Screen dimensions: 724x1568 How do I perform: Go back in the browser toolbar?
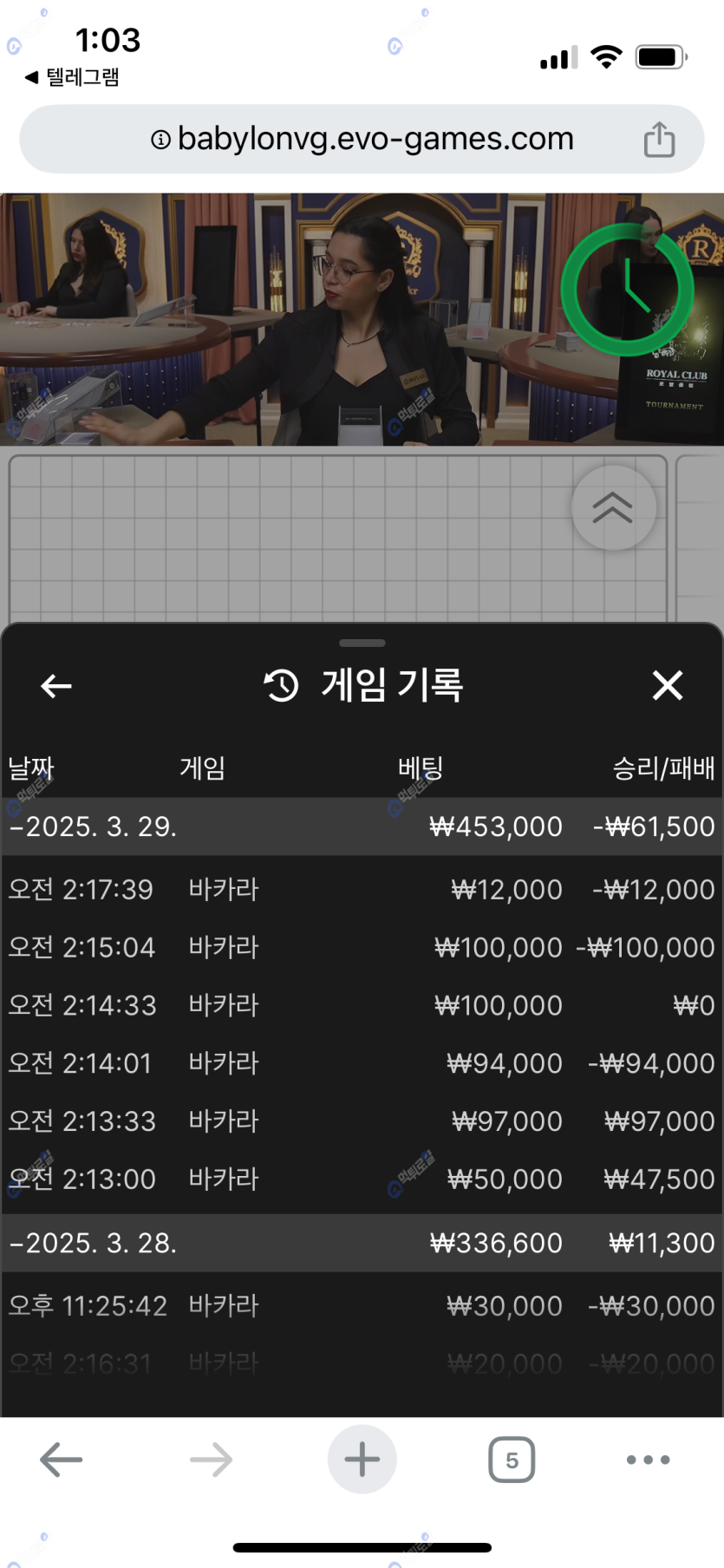62,1460
